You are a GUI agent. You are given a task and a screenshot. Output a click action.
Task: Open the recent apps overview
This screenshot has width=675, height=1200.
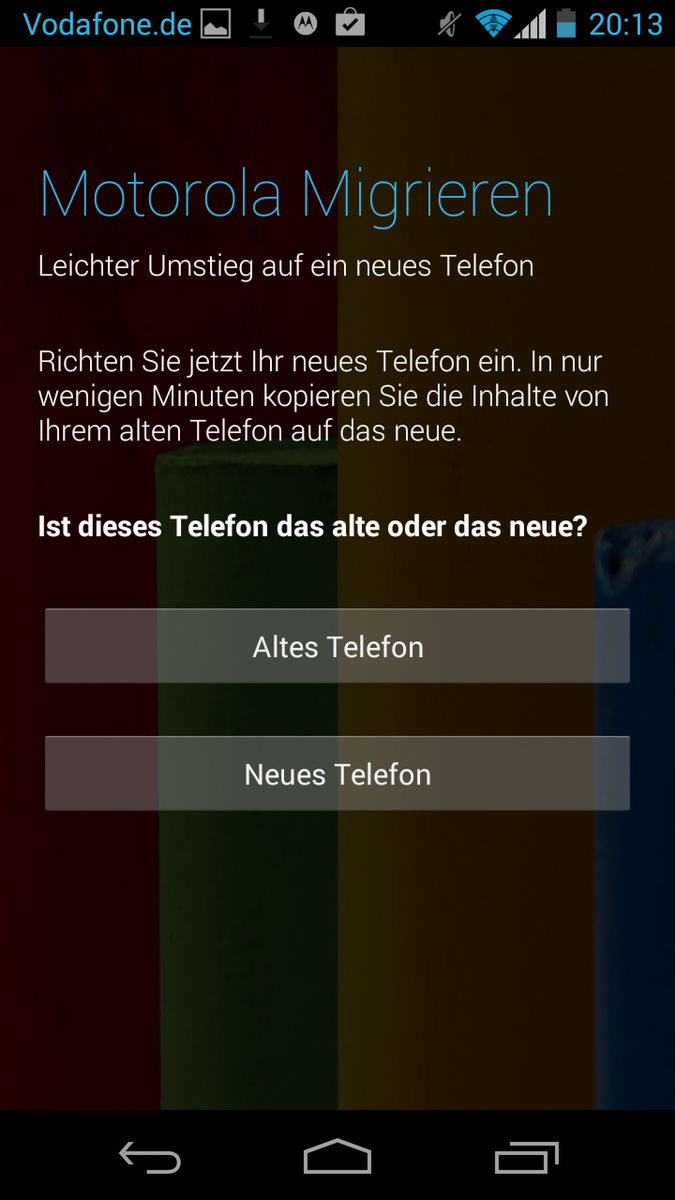(526, 1158)
